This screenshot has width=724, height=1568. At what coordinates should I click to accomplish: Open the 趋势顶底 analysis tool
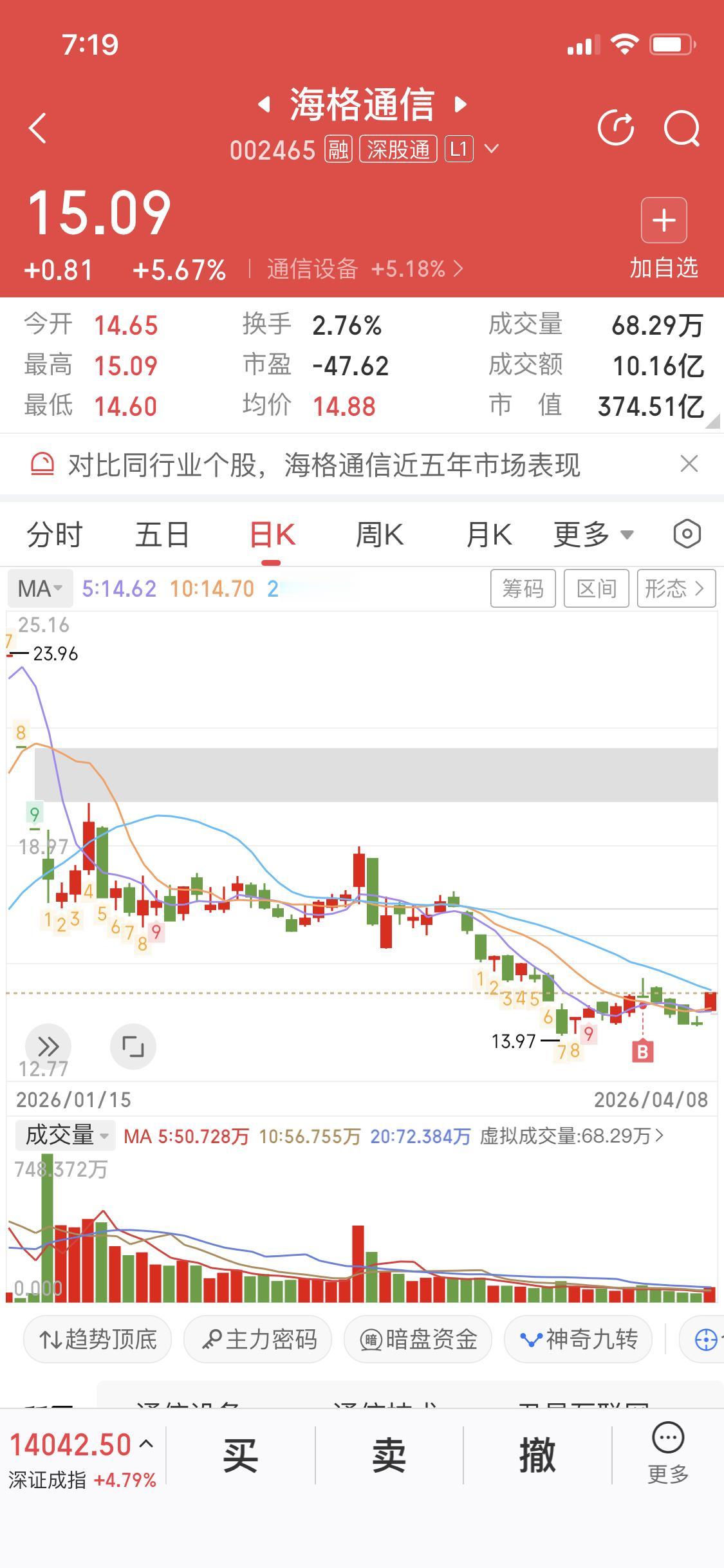pyautogui.click(x=97, y=1339)
